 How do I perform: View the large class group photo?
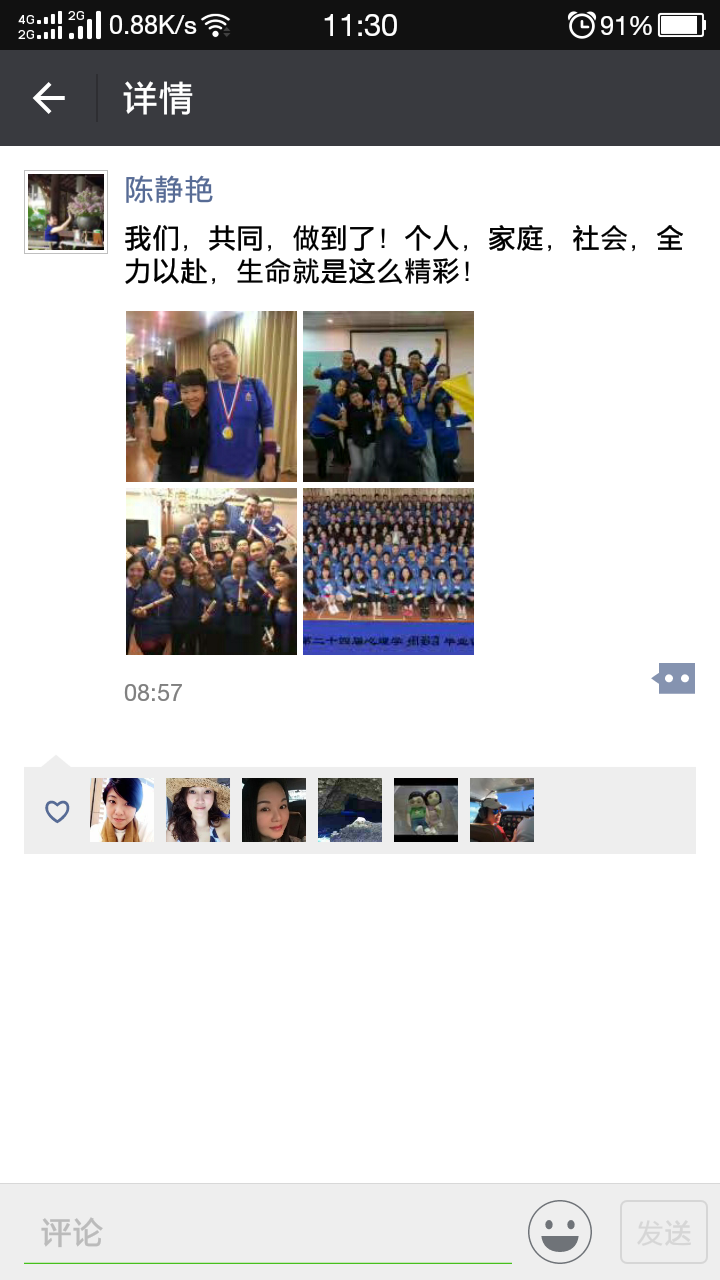[x=388, y=571]
